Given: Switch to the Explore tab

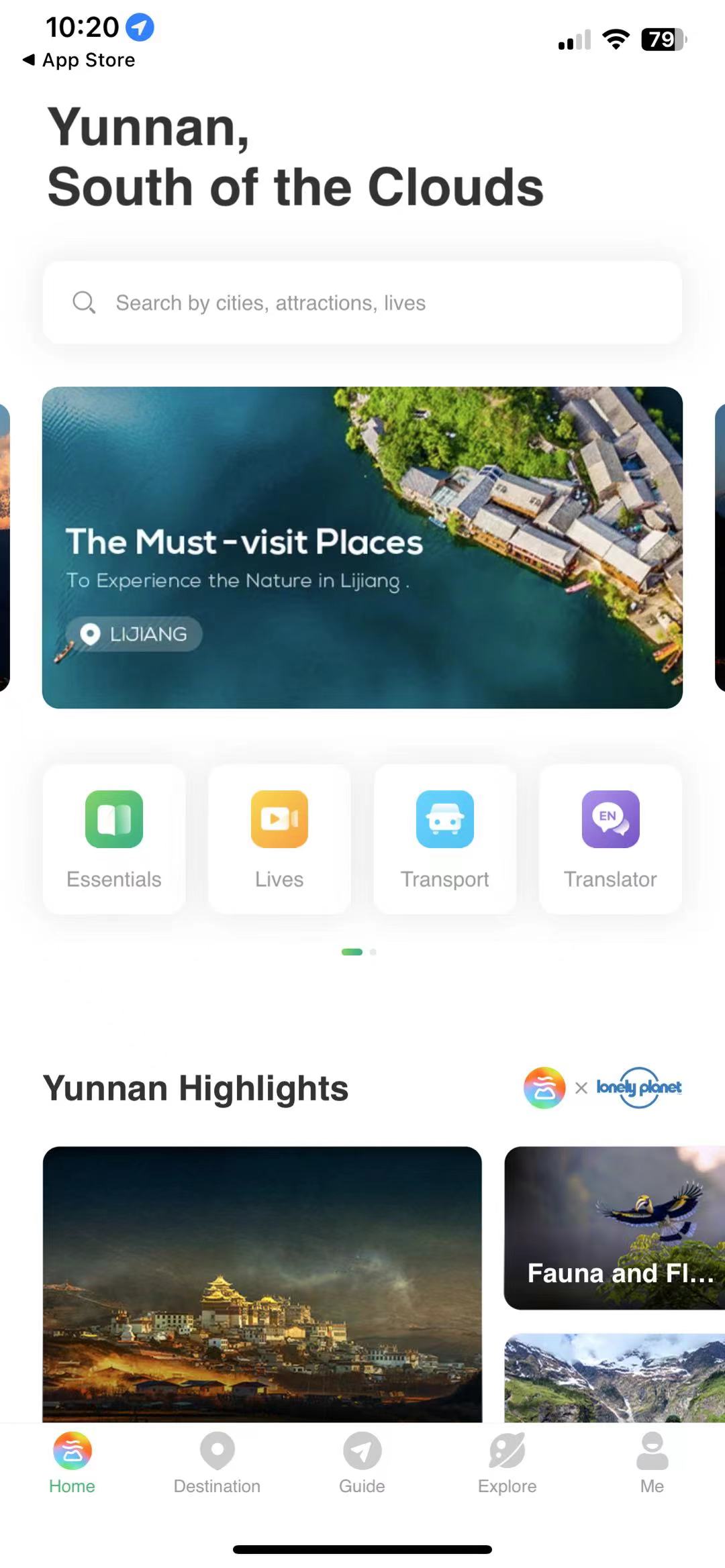Looking at the screenshot, I should (507, 1463).
